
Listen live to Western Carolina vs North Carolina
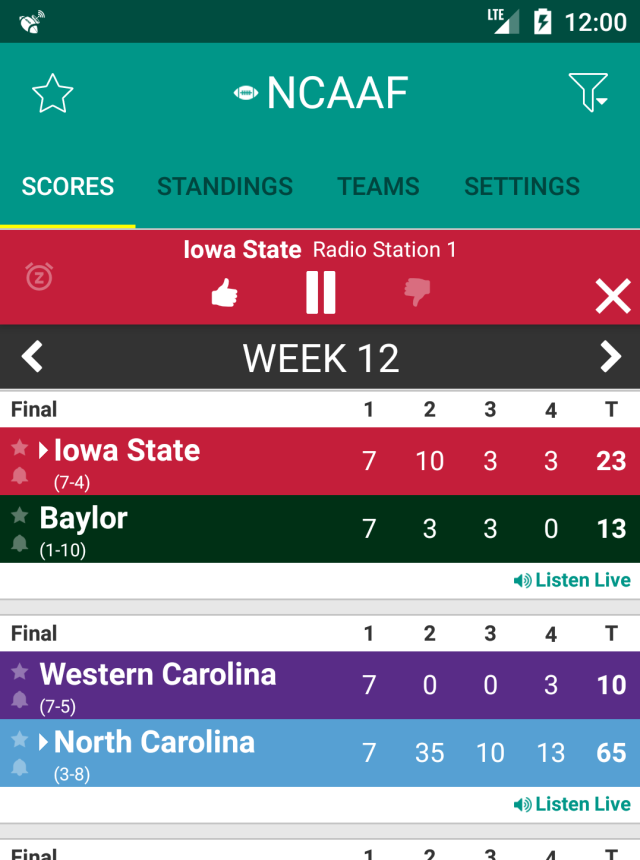(572, 804)
